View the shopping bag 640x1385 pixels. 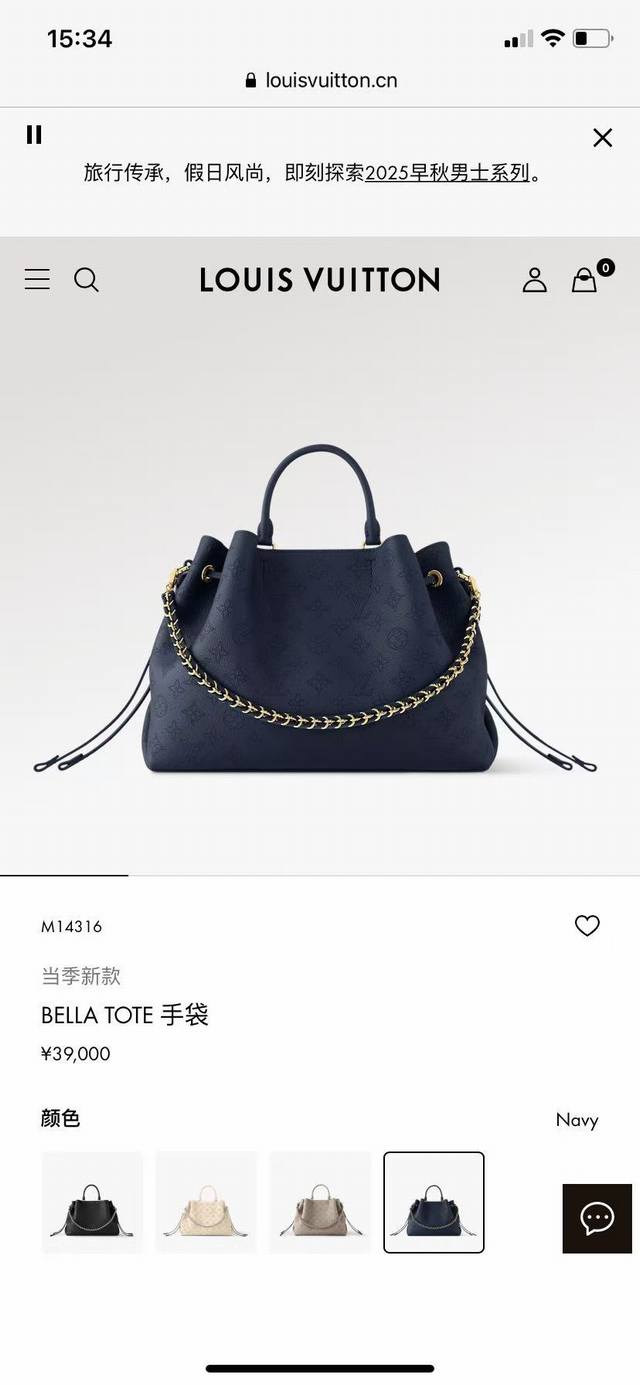point(585,280)
